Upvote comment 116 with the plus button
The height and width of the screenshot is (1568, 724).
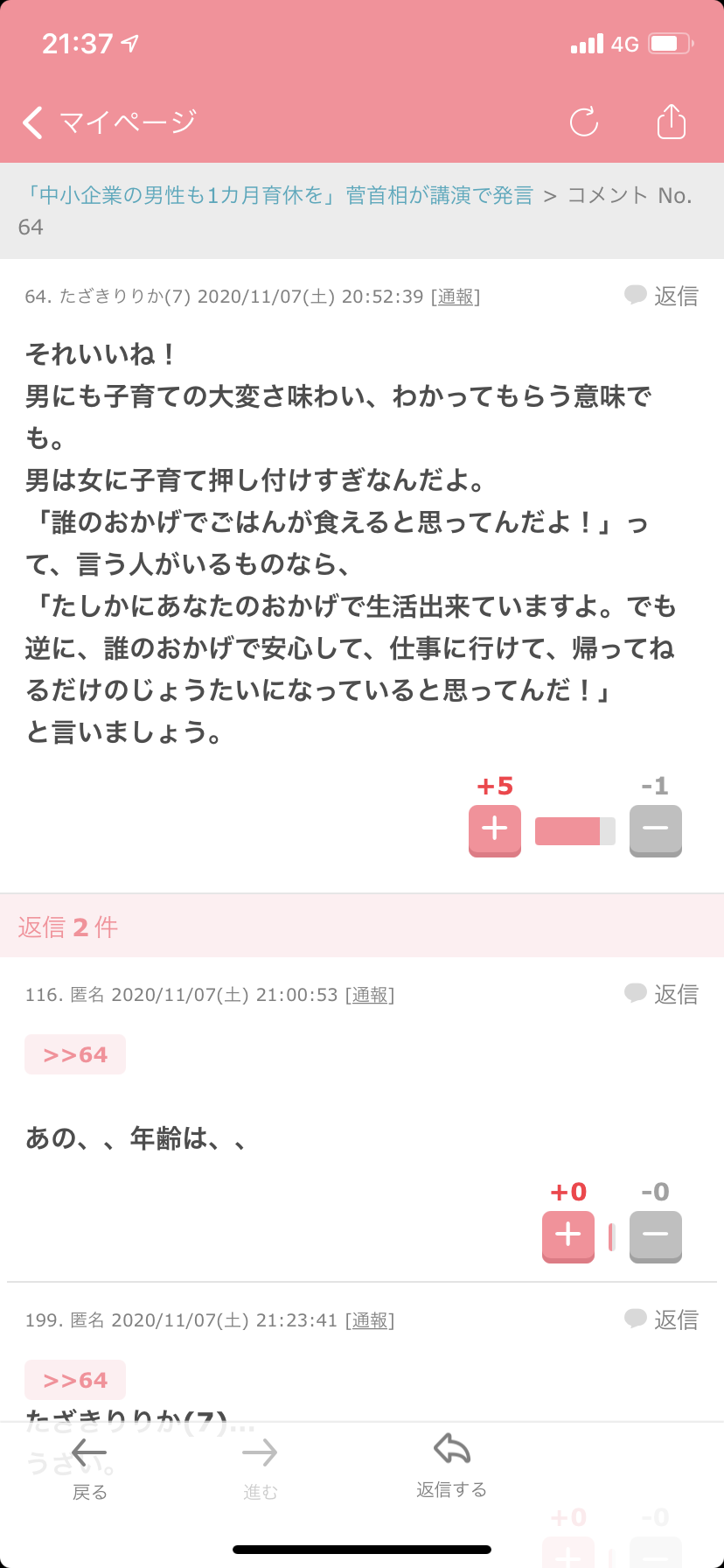568,1235
